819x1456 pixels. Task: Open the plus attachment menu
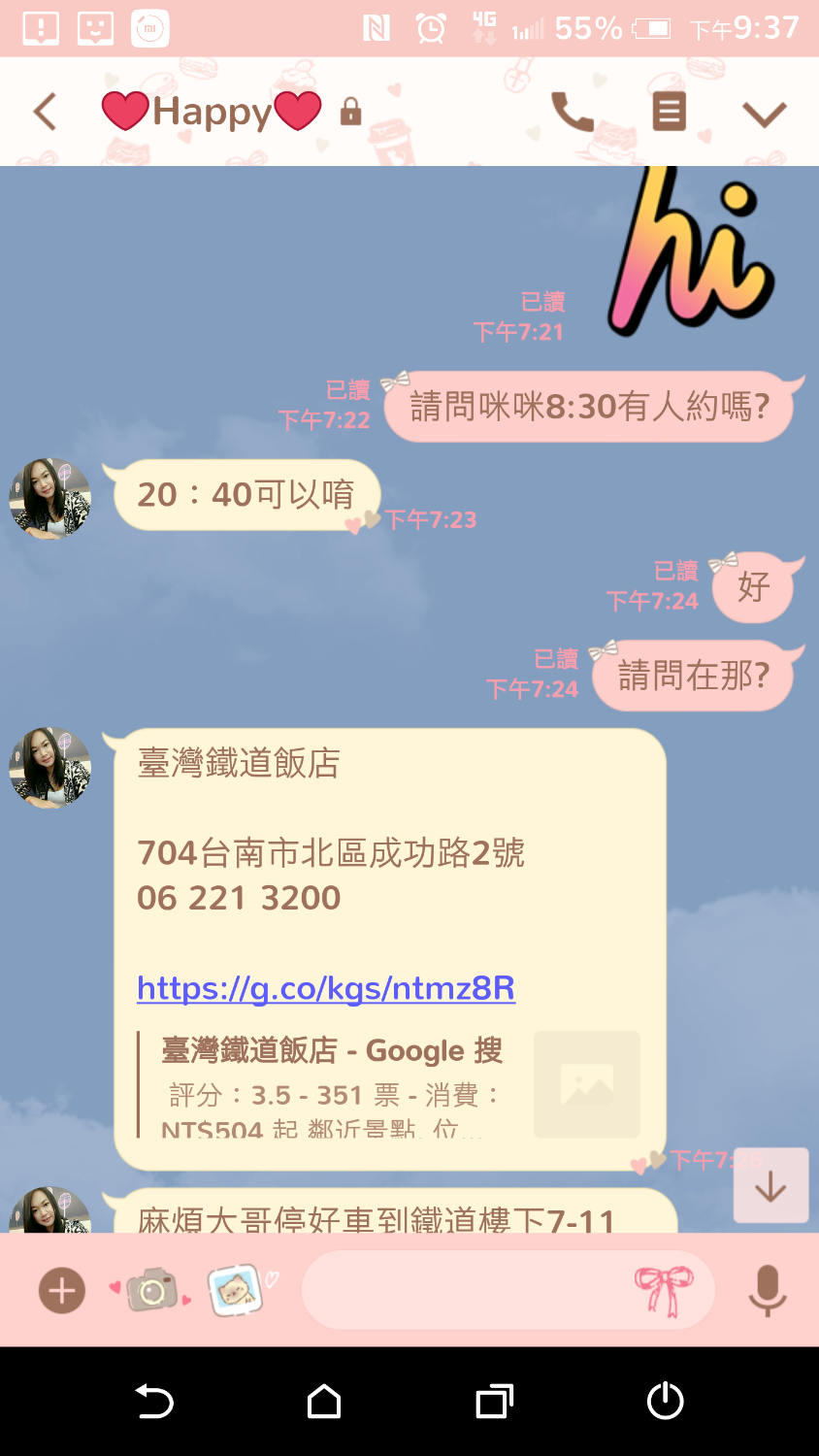(62, 1291)
